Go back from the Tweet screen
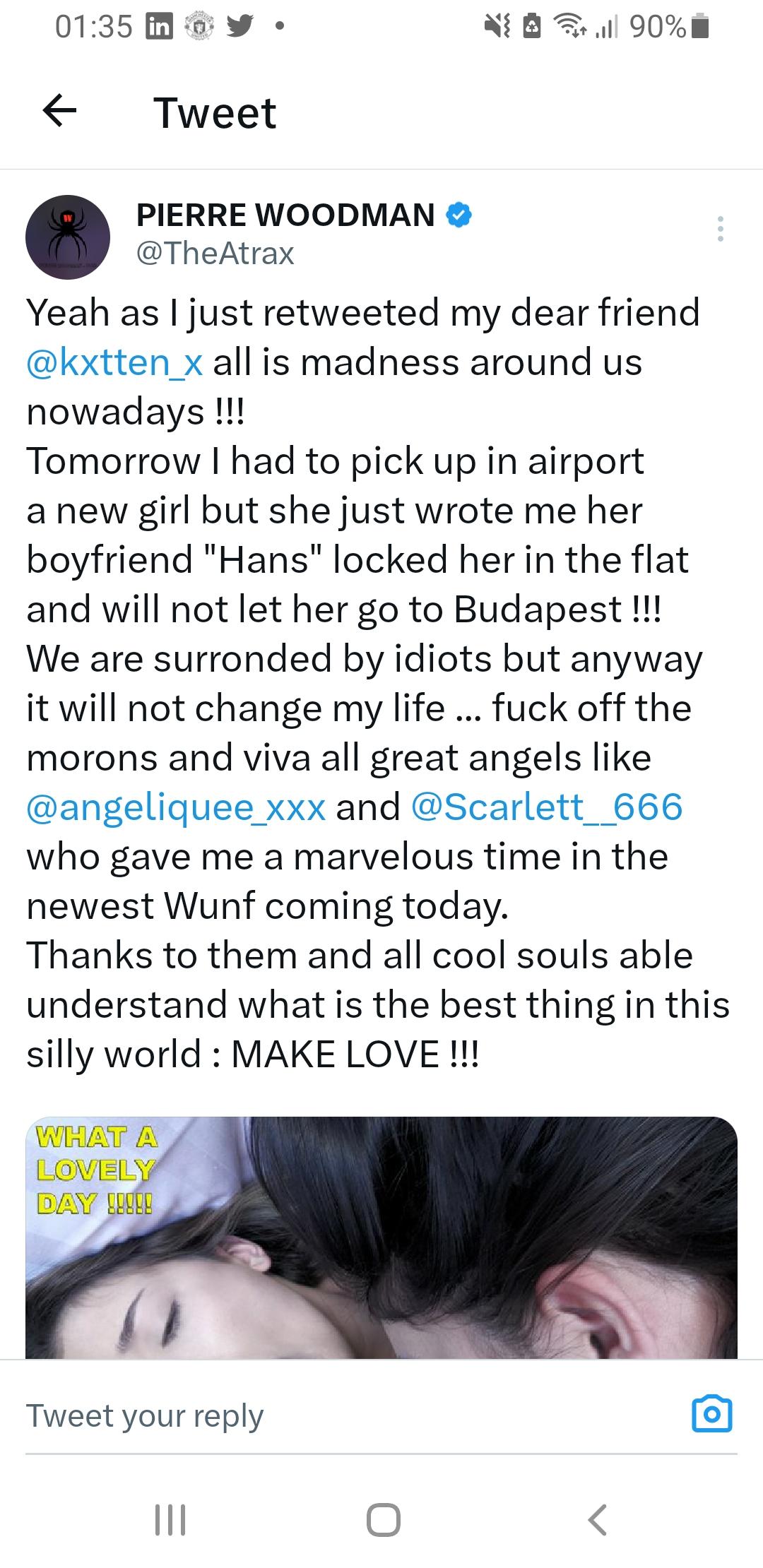Image resolution: width=763 pixels, height=1568 pixels. pos(59,112)
